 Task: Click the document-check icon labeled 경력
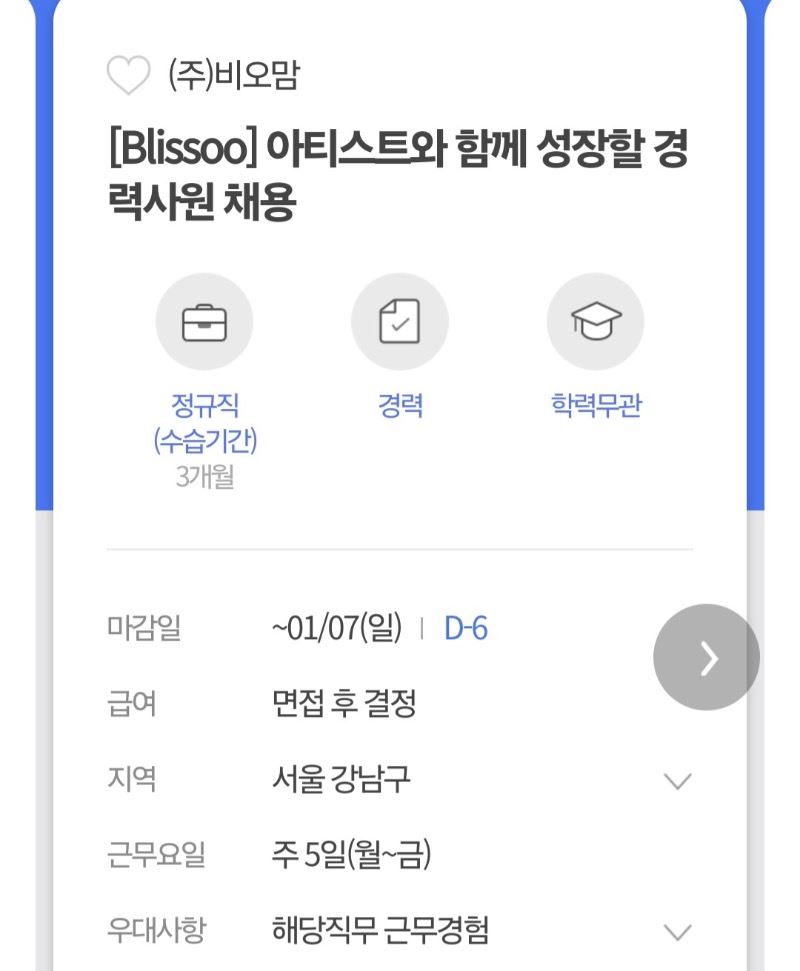click(401, 320)
